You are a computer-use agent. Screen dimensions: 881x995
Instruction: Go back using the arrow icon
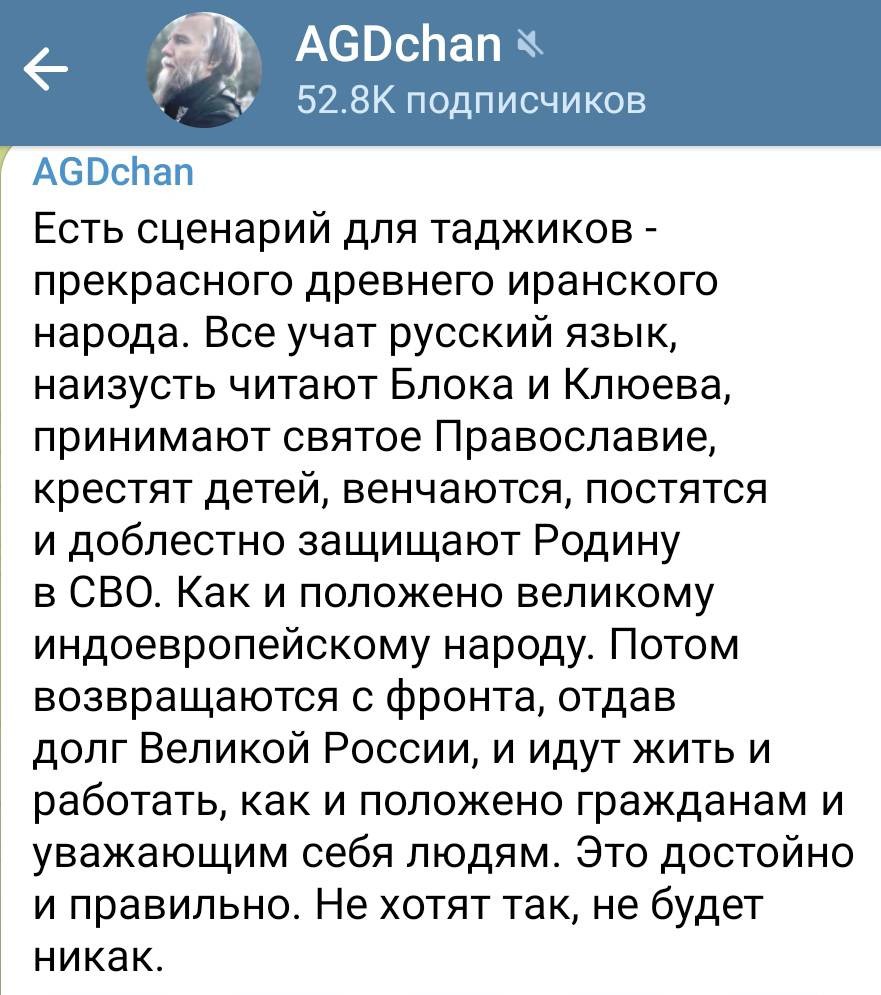click(46, 70)
